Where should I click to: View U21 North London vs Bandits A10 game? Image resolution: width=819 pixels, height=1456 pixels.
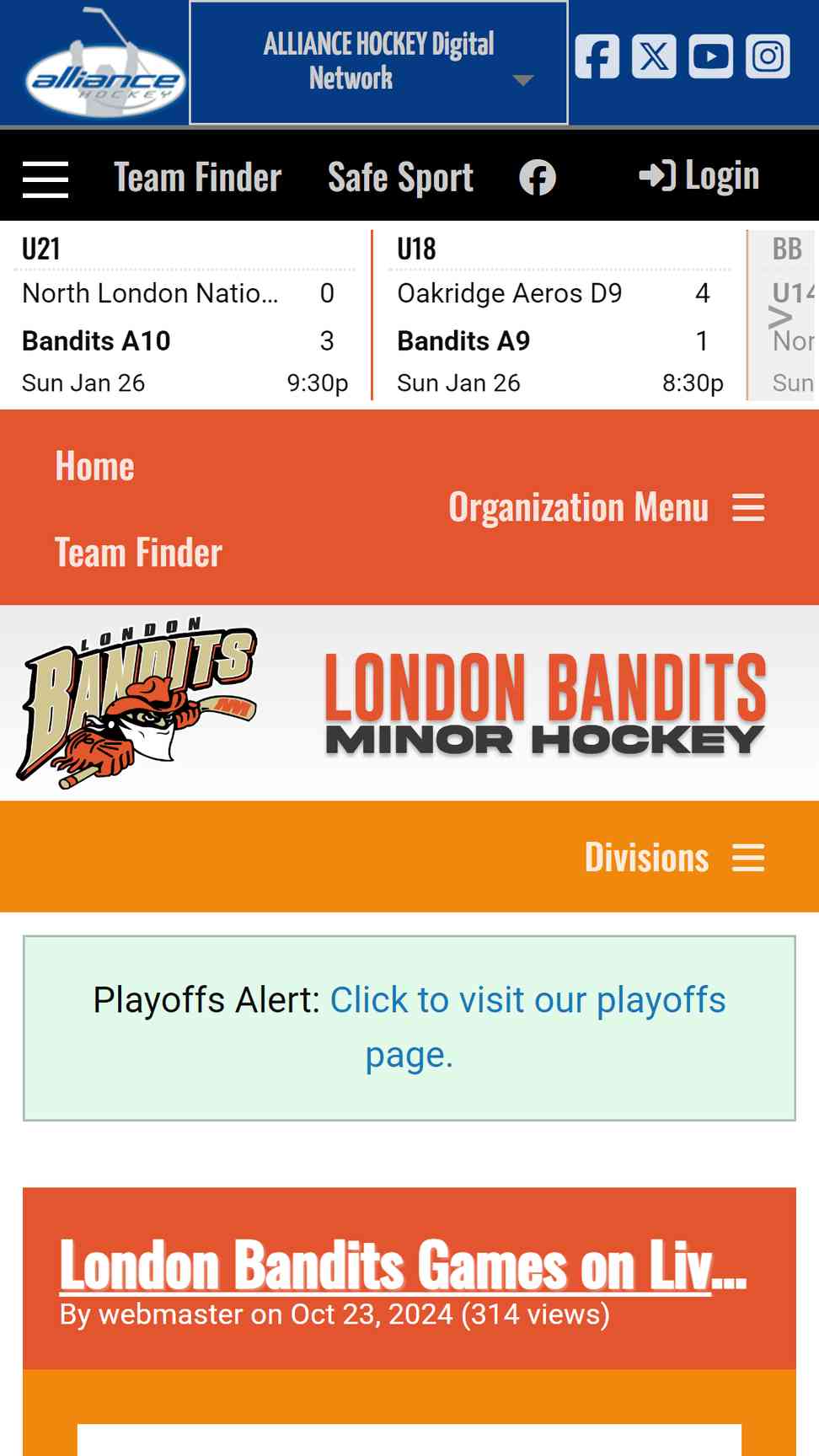coord(185,315)
